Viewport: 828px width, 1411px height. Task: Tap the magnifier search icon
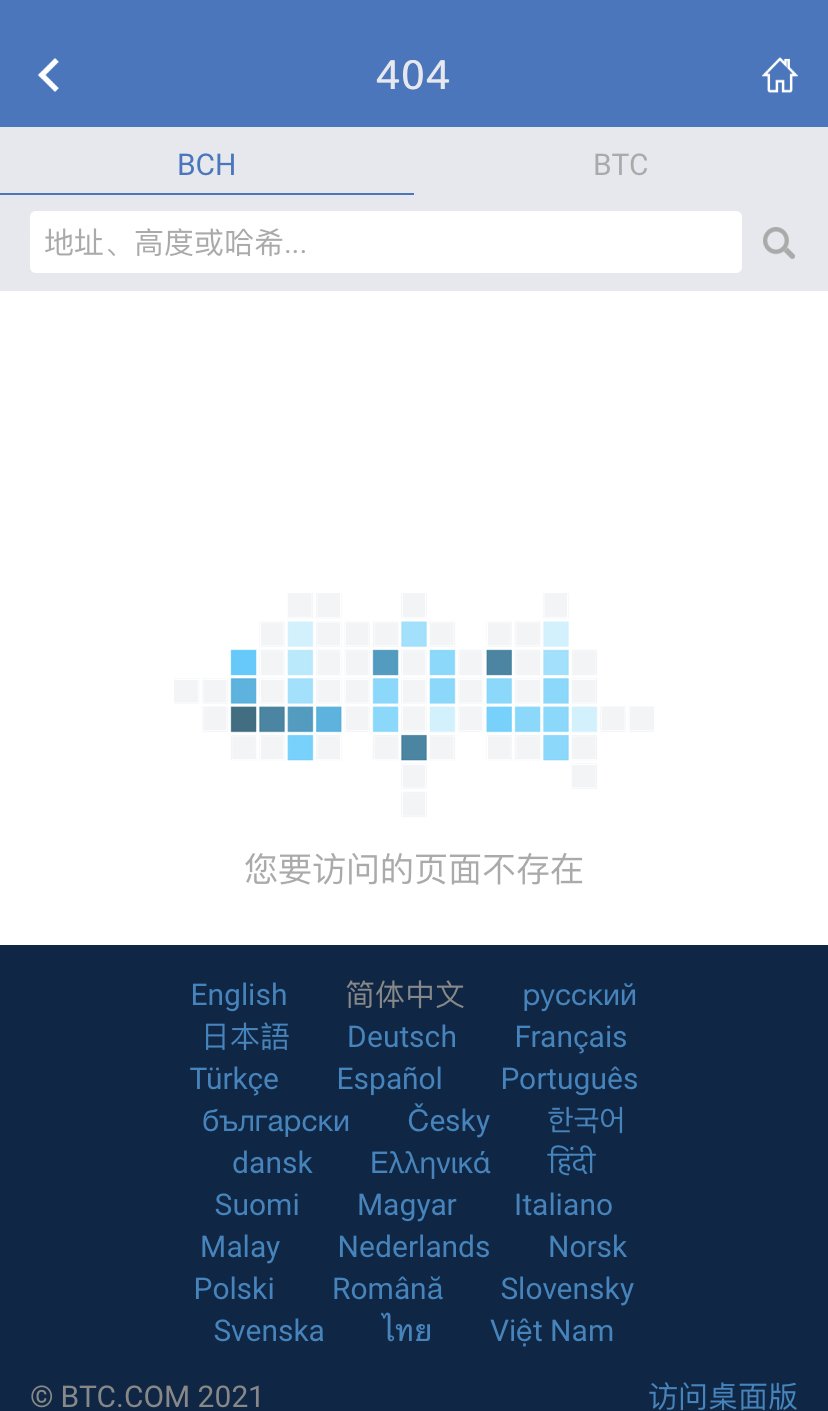[779, 242]
